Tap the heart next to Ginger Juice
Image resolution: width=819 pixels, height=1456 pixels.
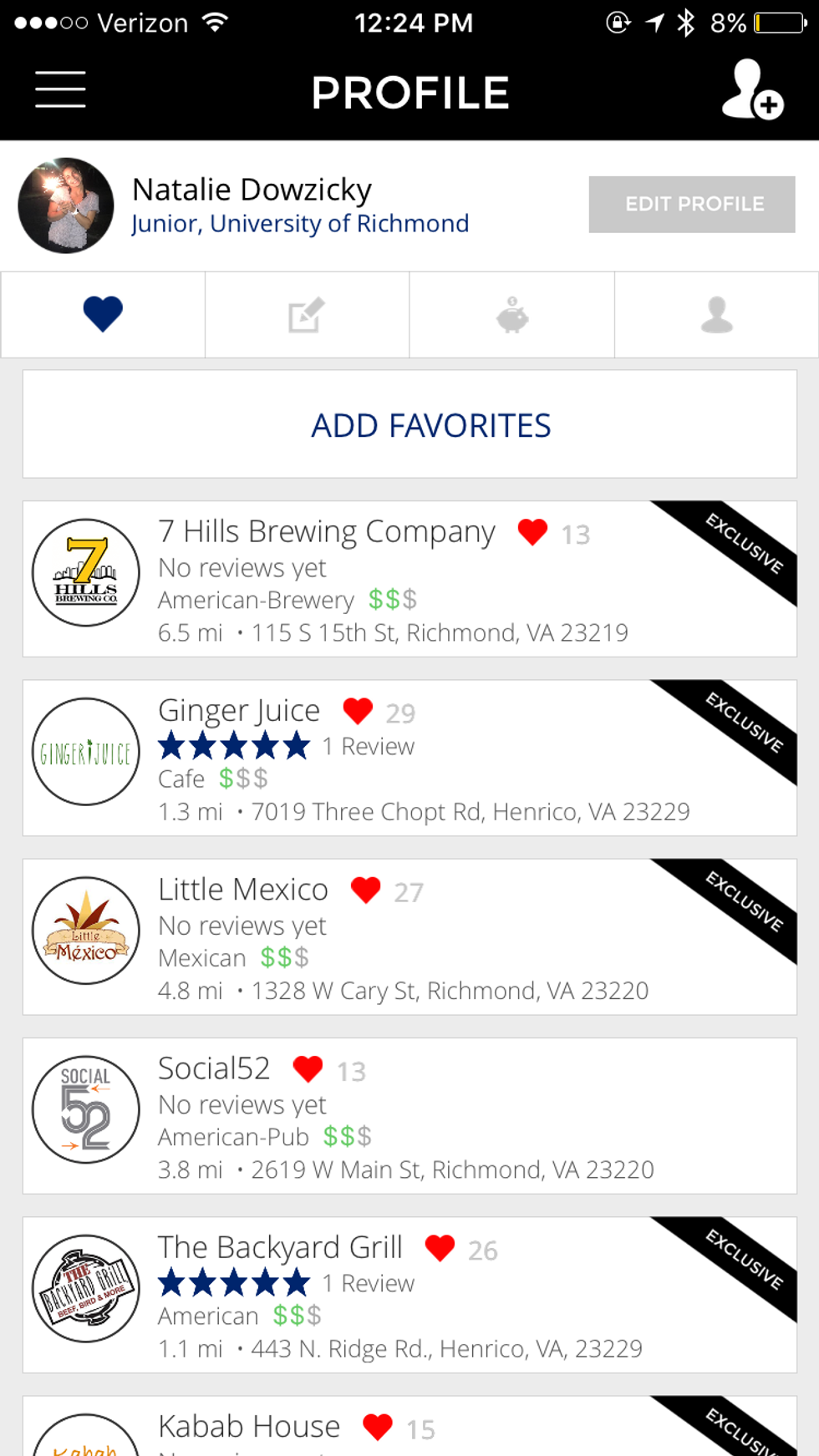[x=358, y=711]
